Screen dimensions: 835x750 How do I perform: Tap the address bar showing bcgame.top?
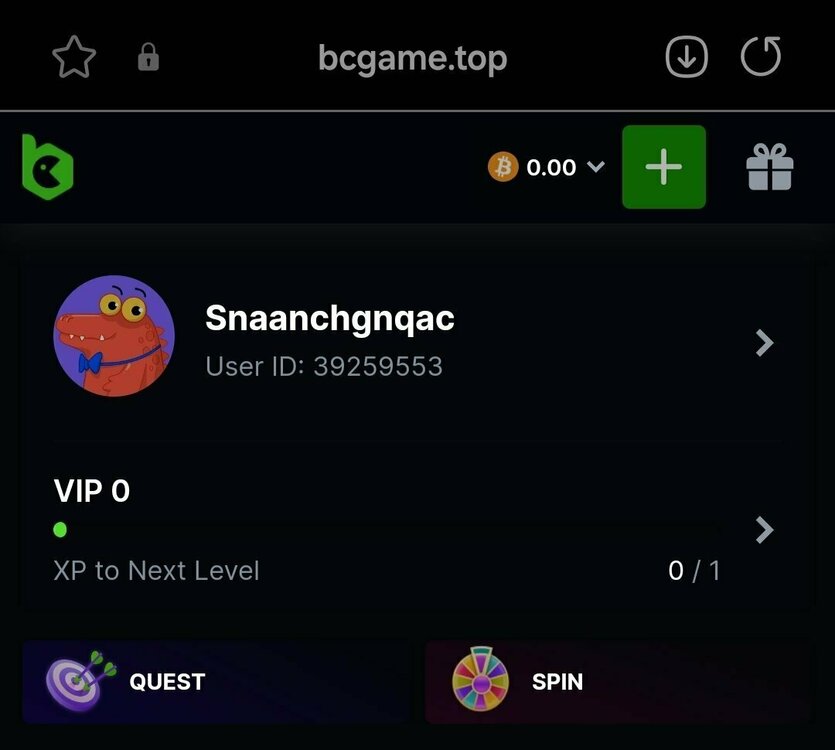click(412, 58)
